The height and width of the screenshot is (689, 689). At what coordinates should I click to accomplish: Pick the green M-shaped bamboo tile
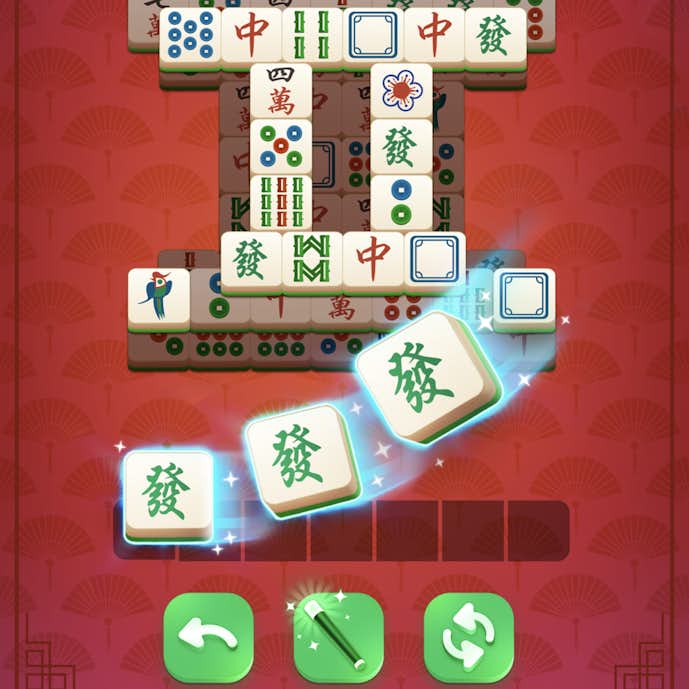pyautogui.click(x=311, y=260)
